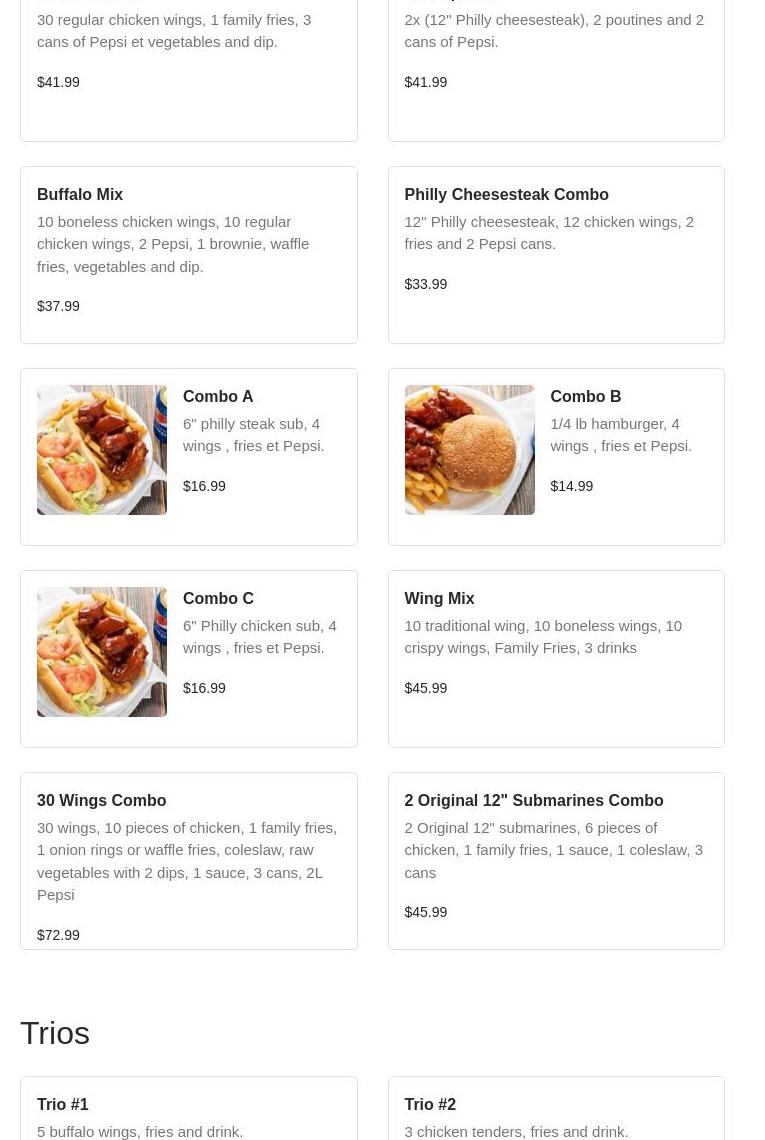
Task: Select the Philly Cheesesteak Combo item
Action: pyautogui.click(x=556, y=254)
